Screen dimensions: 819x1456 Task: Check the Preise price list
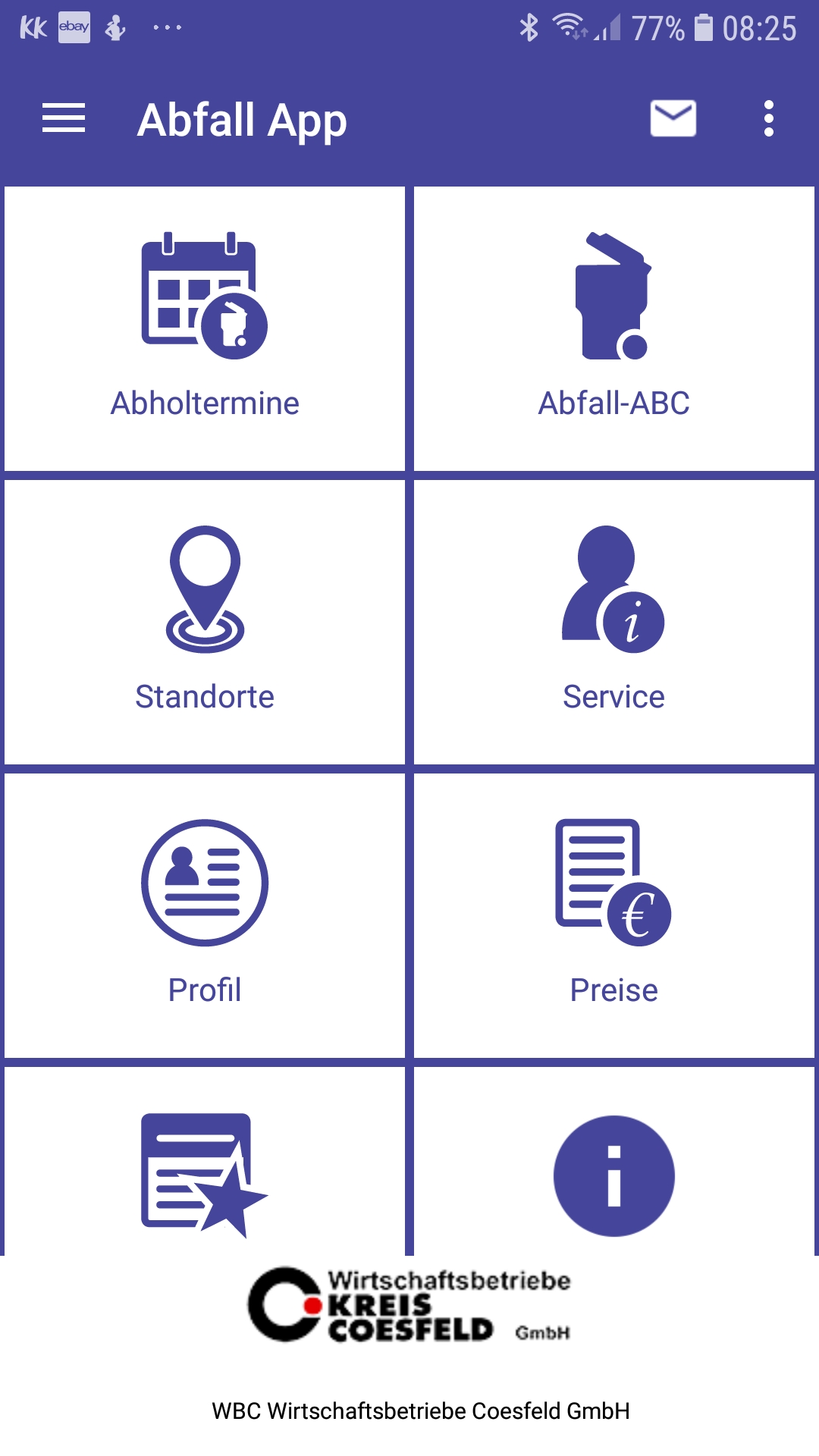(x=613, y=915)
